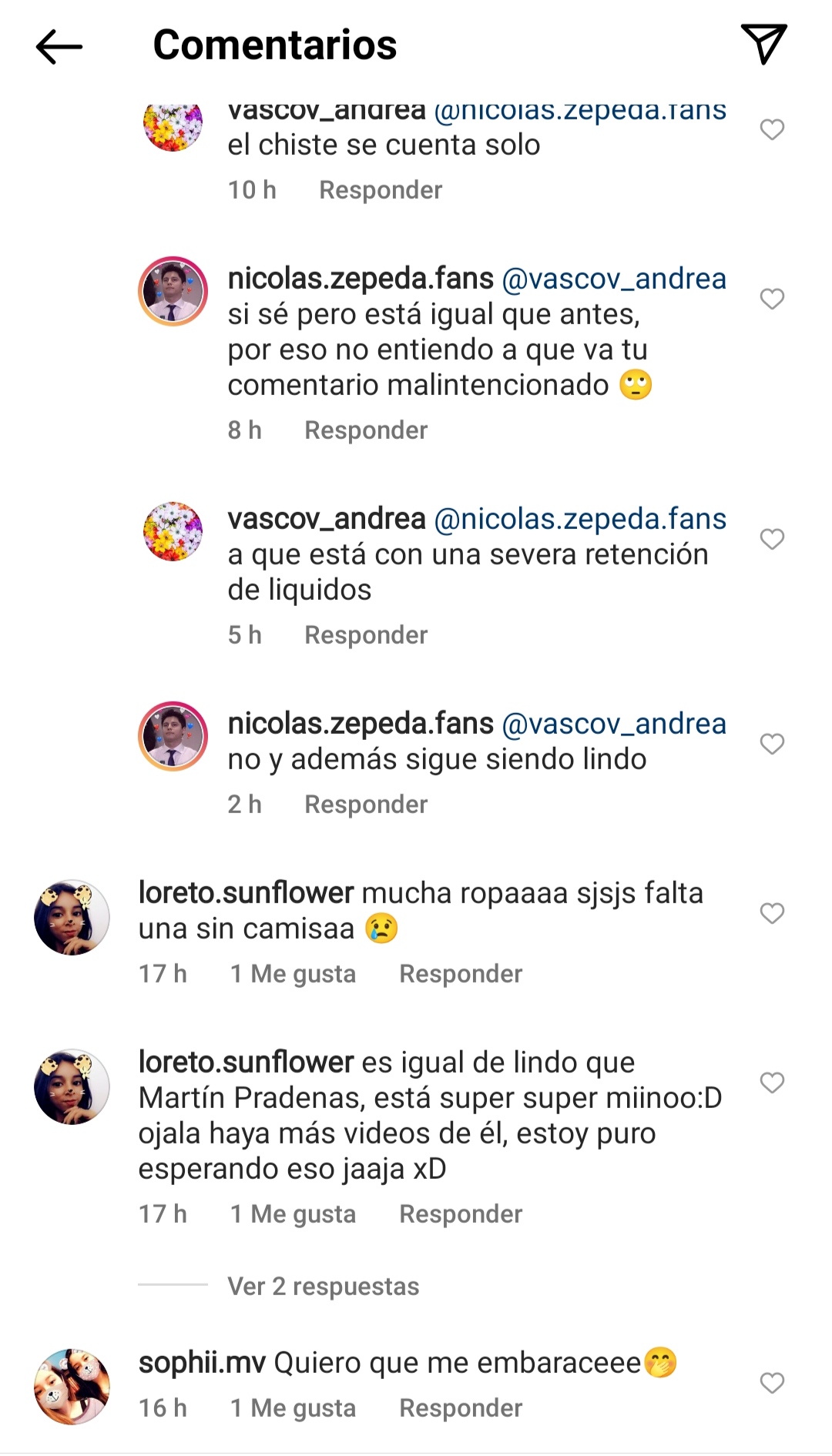This screenshot has width=832, height=1456.
Task: Reply to sophii.mv's comment
Action: 461,1408
